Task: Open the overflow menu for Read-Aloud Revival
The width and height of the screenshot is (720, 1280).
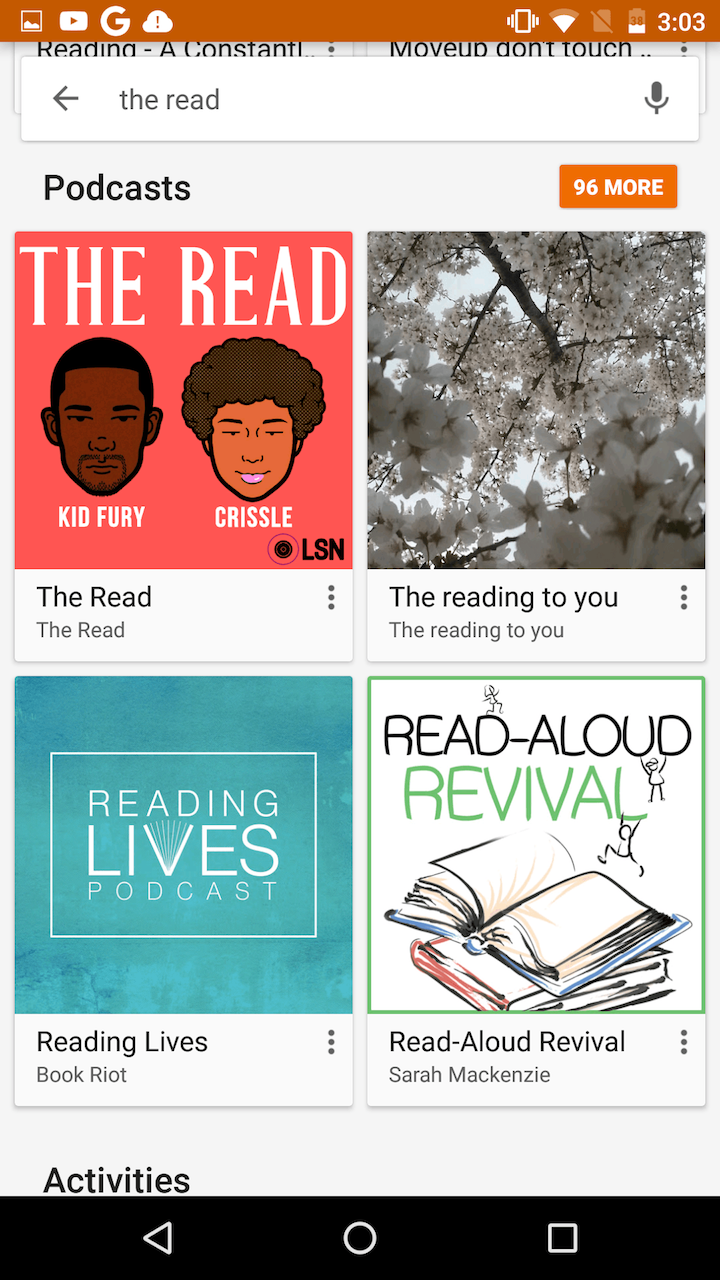Action: point(683,1042)
